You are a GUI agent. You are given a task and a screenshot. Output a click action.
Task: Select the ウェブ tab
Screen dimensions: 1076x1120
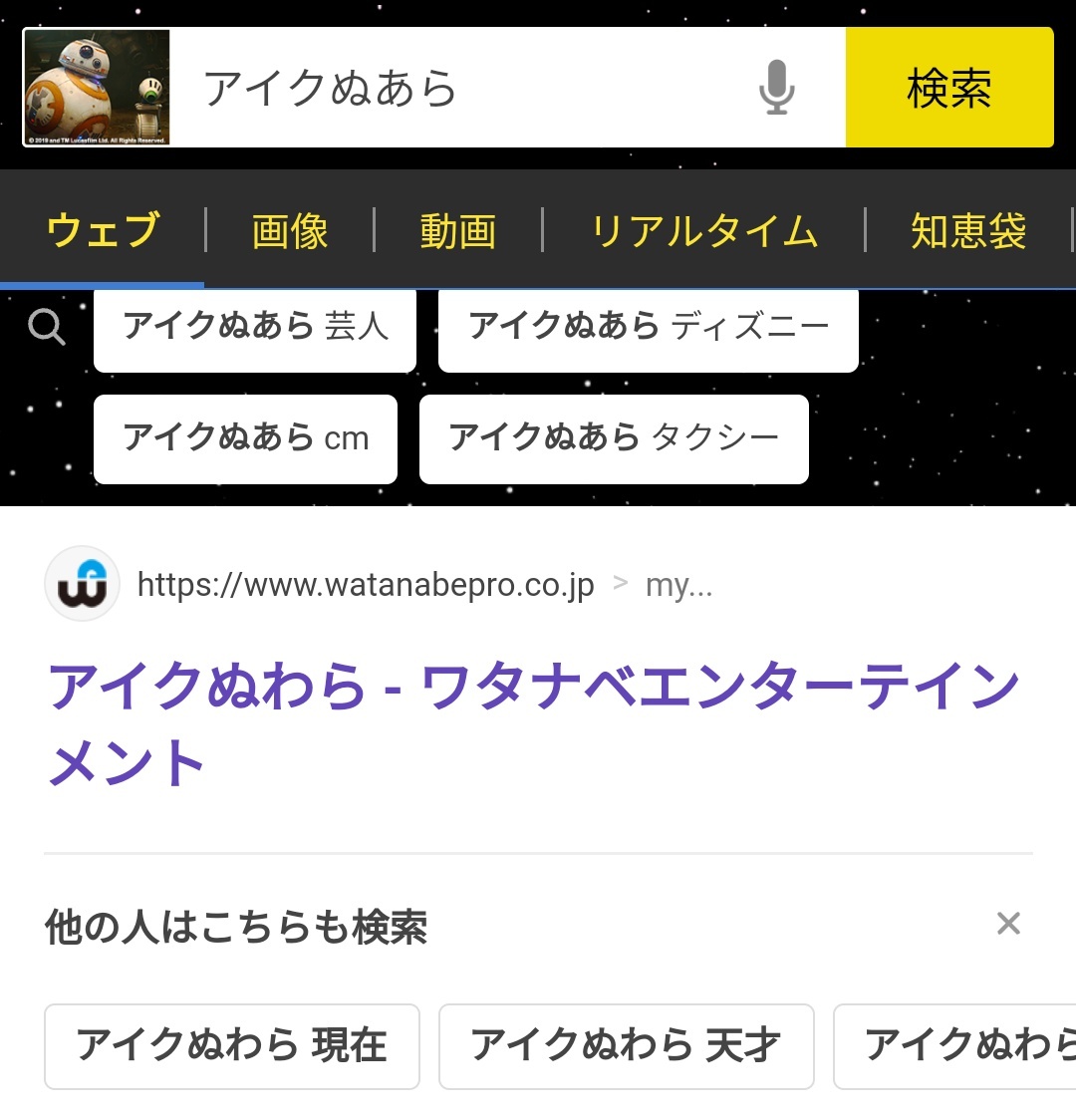coord(103,231)
